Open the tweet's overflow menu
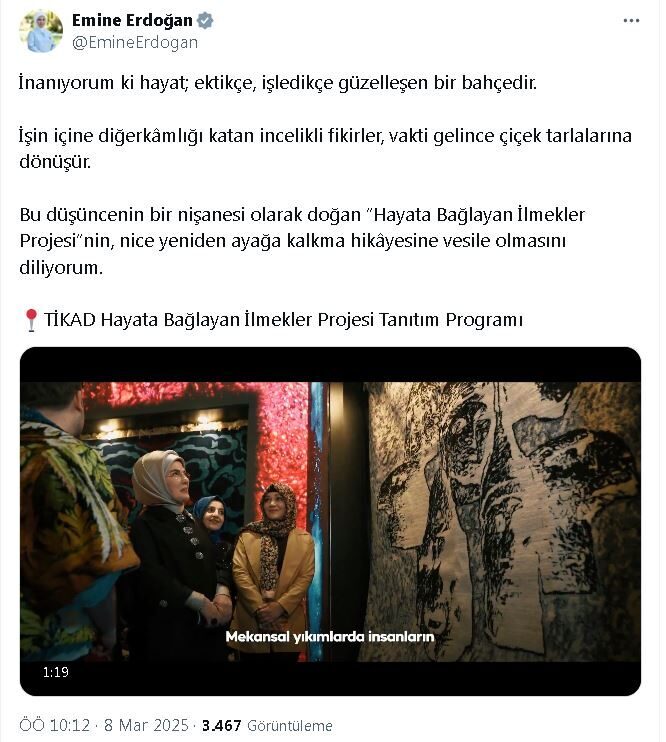The height and width of the screenshot is (742, 666). 630,21
